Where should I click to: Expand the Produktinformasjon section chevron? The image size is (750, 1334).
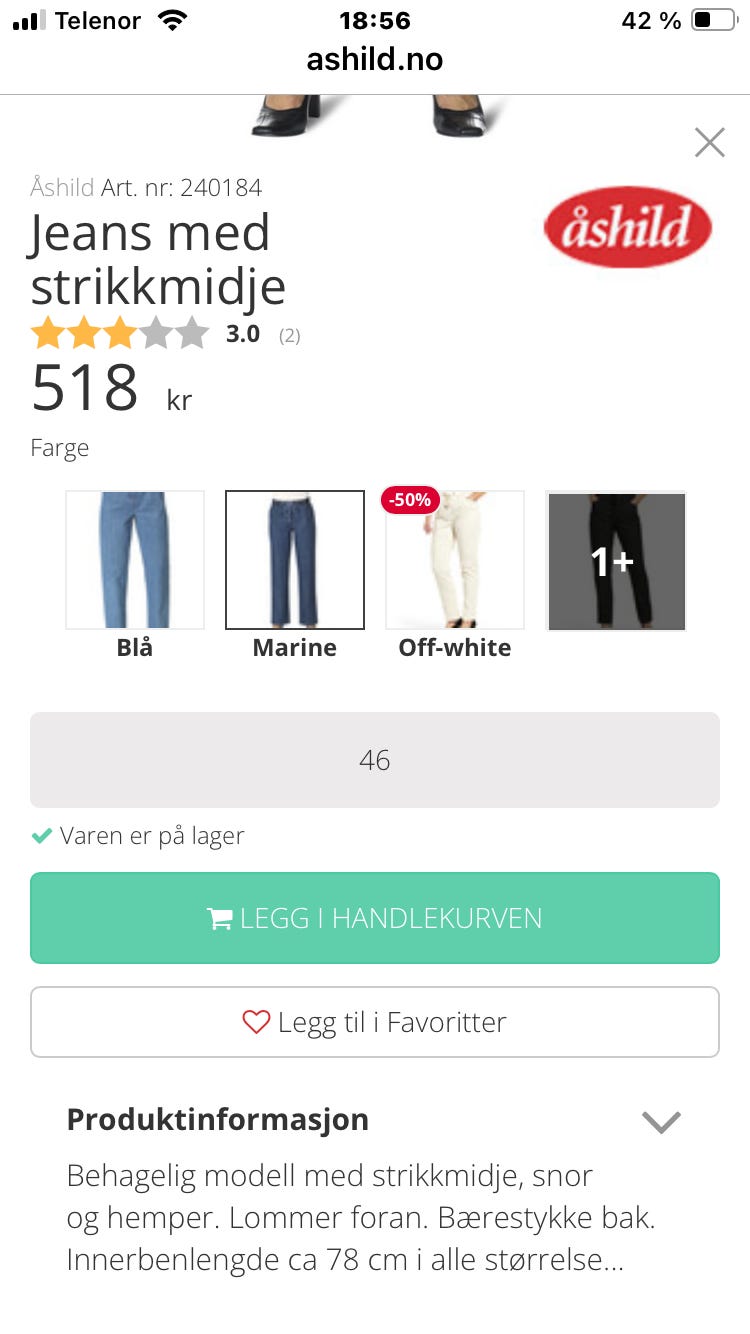(660, 1122)
